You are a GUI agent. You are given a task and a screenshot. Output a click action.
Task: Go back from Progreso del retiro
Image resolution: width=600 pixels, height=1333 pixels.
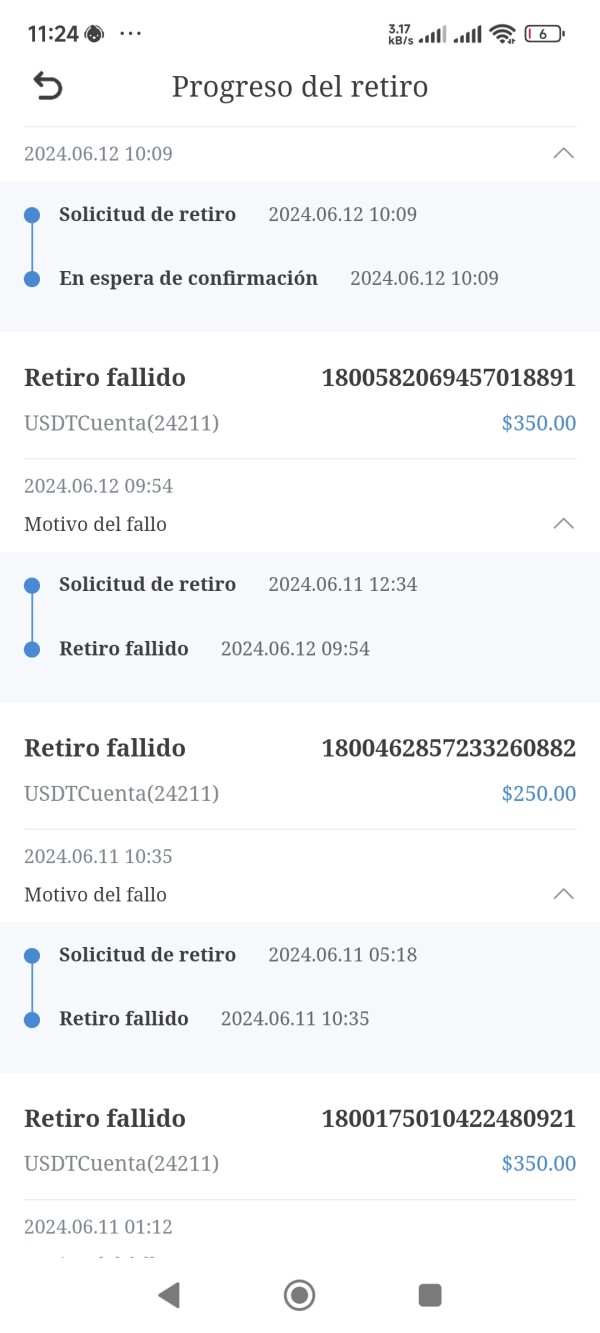coord(47,86)
